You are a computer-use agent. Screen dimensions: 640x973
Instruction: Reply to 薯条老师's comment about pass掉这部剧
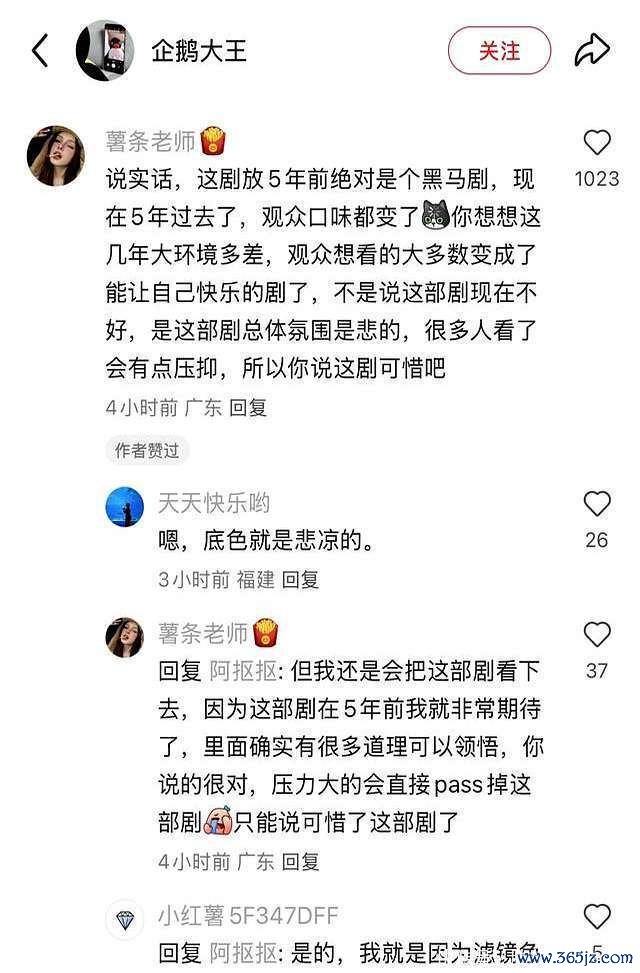[300, 861]
